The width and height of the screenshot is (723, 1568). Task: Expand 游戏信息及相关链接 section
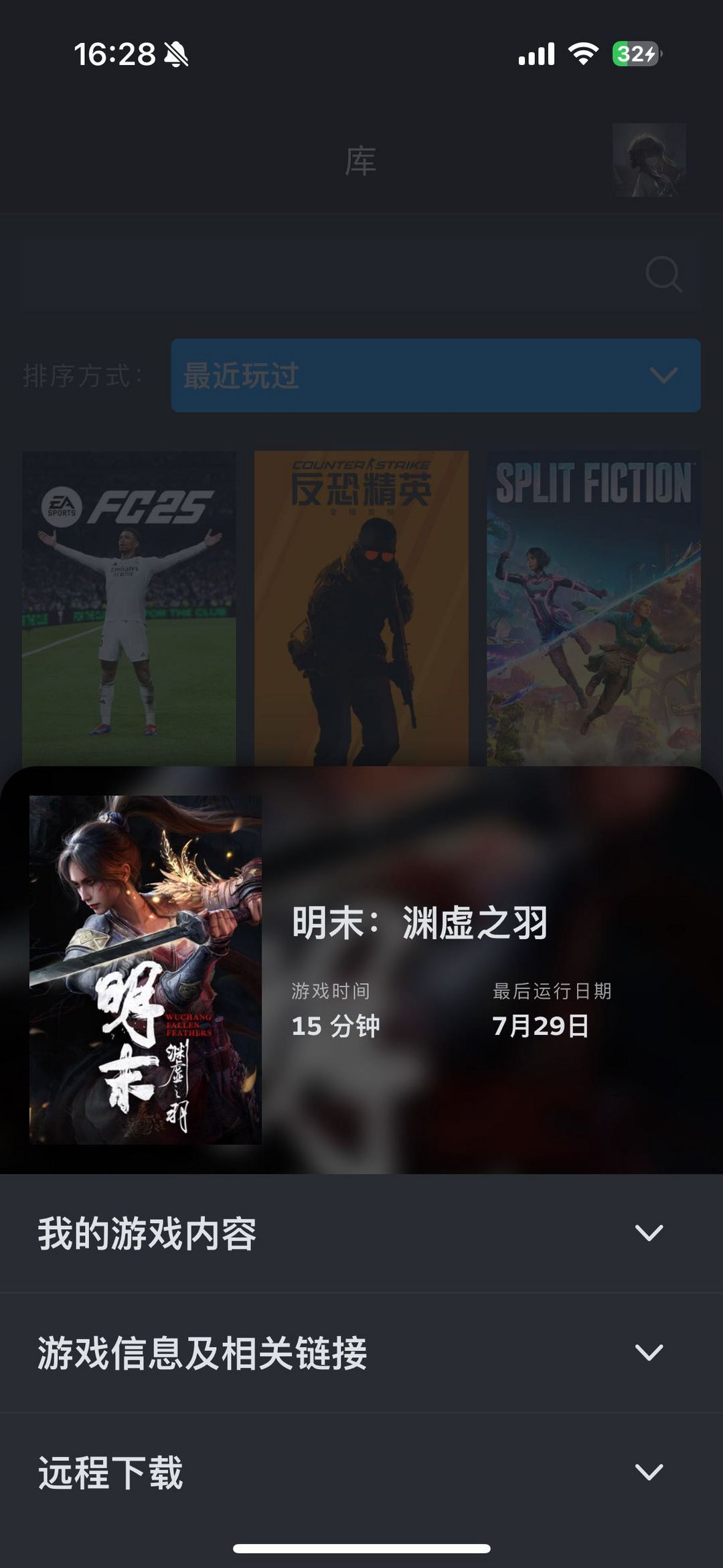(361, 1353)
